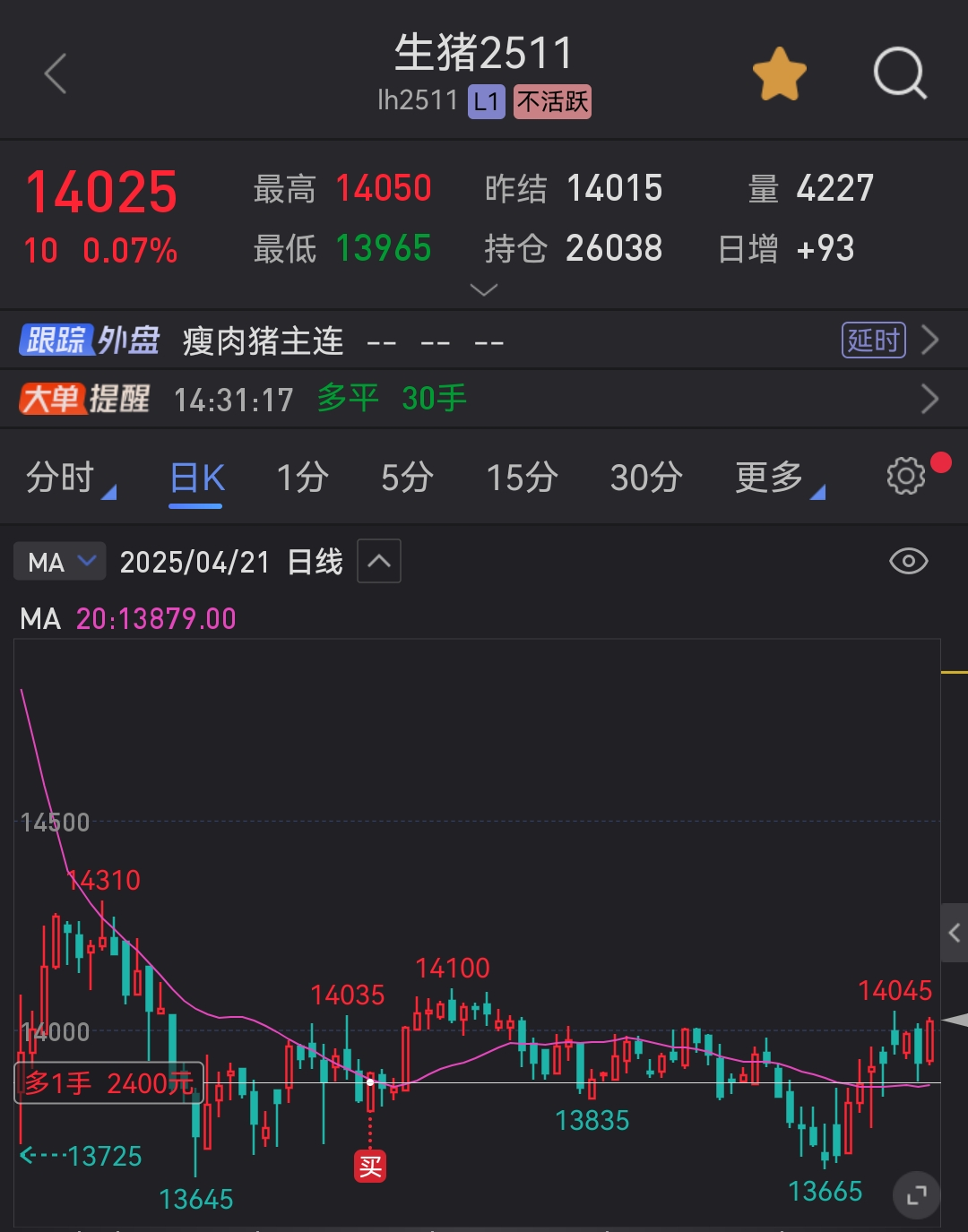Expand the side panel arrow on chart
The width and height of the screenshot is (968, 1232).
pos(954,933)
